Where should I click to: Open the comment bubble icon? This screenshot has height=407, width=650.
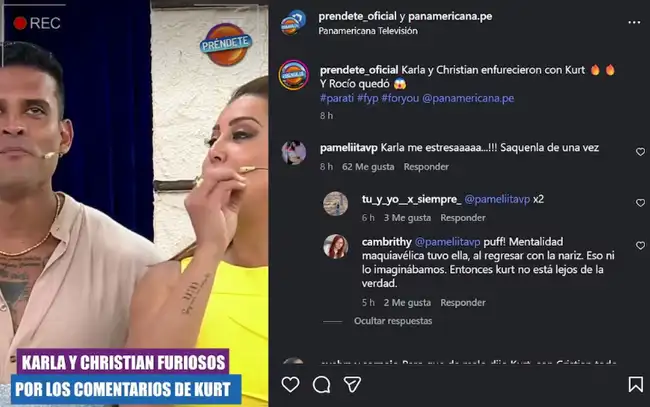point(321,384)
